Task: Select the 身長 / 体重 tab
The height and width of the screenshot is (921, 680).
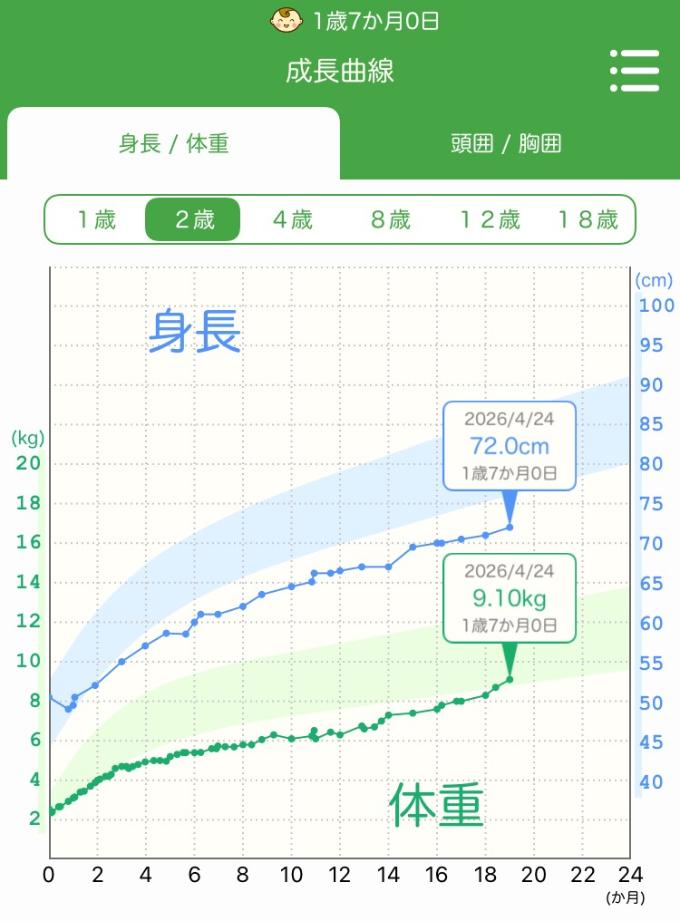Action: tap(174, 144)
